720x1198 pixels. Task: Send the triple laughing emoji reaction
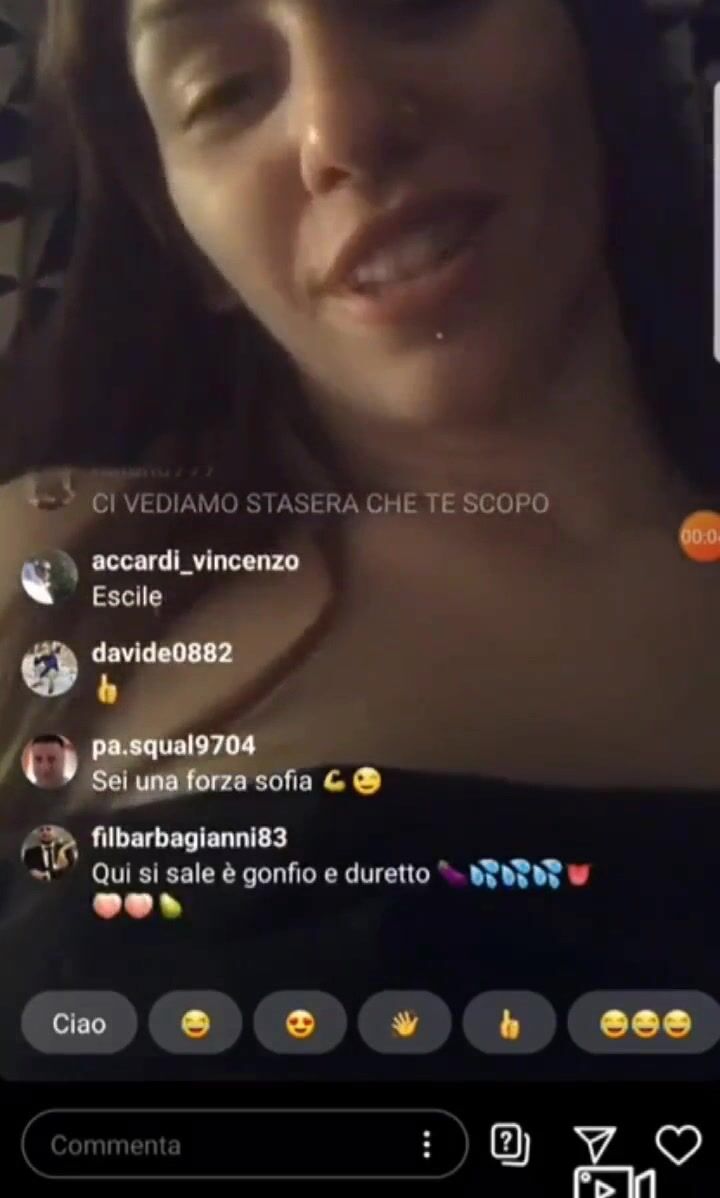coord(644,1022)
